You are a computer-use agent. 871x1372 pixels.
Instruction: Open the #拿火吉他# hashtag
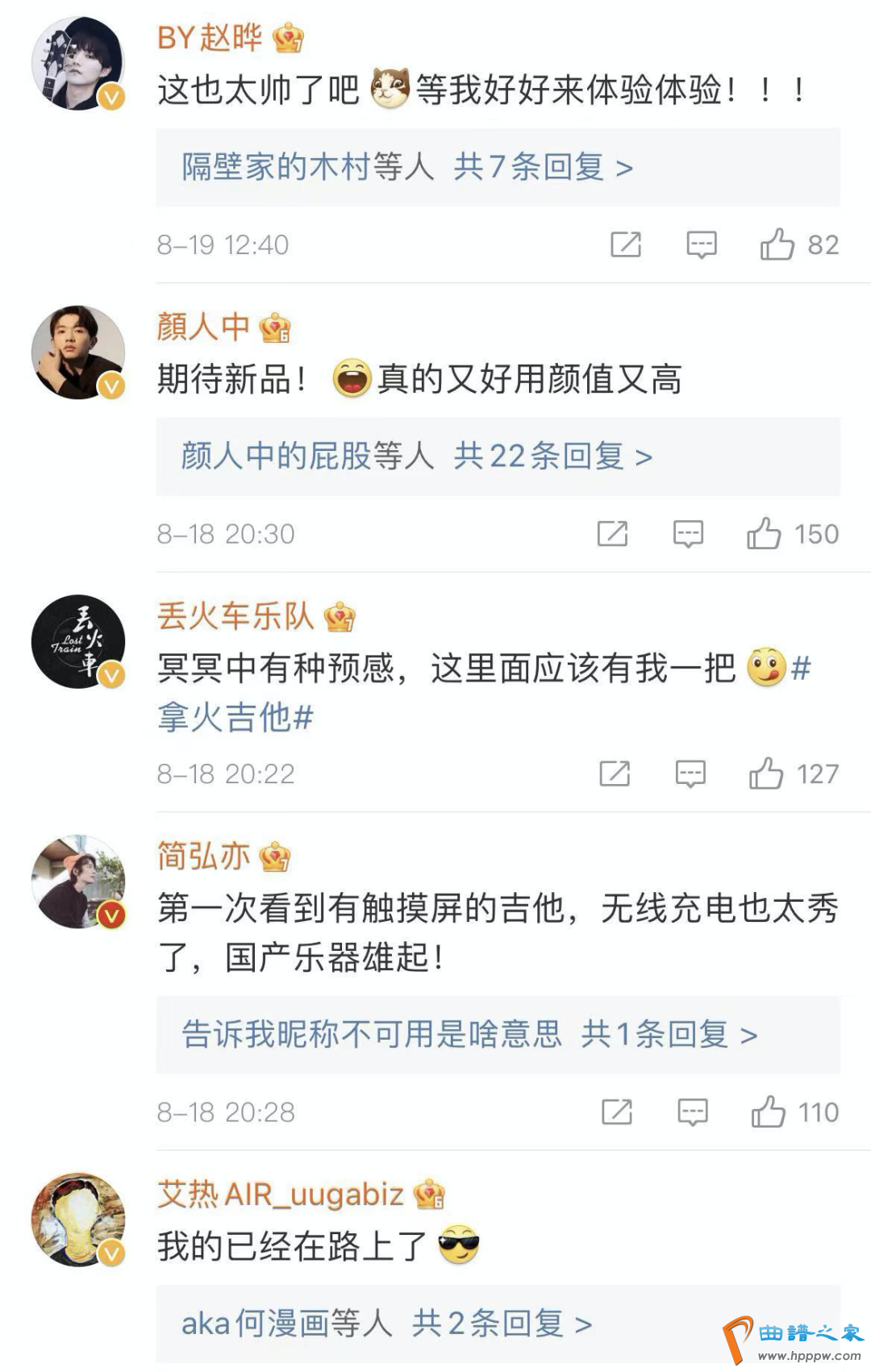tap(234, 717)
